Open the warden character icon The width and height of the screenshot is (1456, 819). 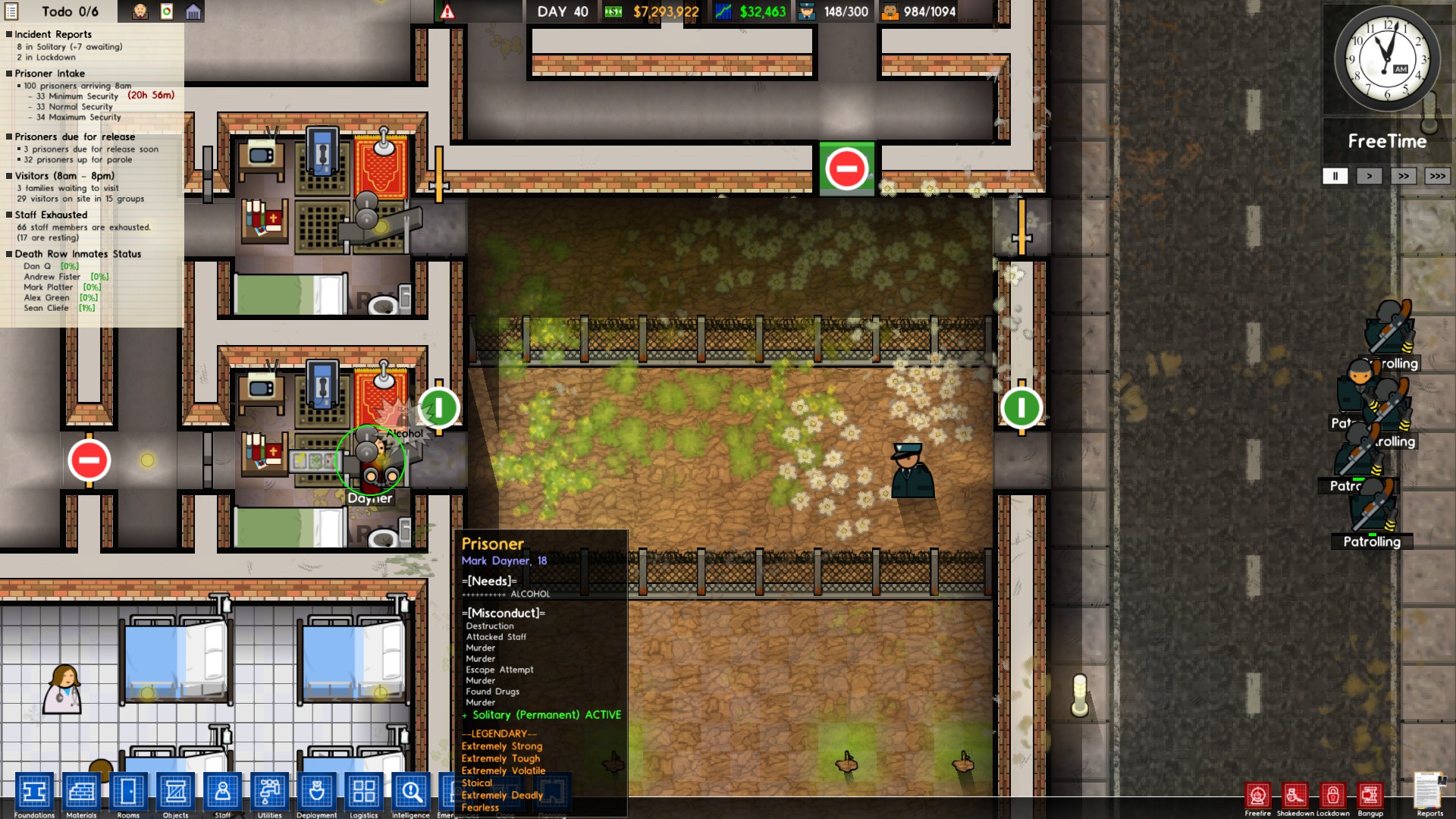pyautogui.click(x=140, y=11)
